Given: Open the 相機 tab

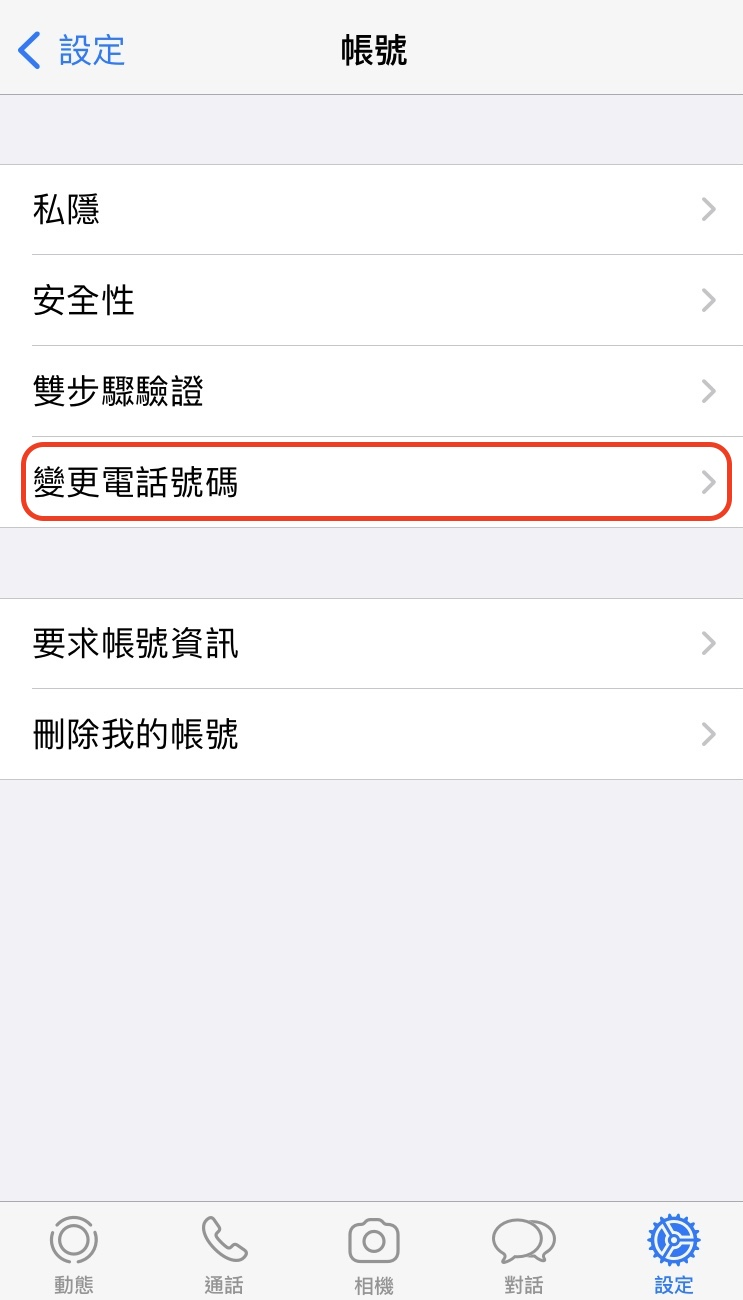Looking at the screenshot, I should pos(373,1253).
